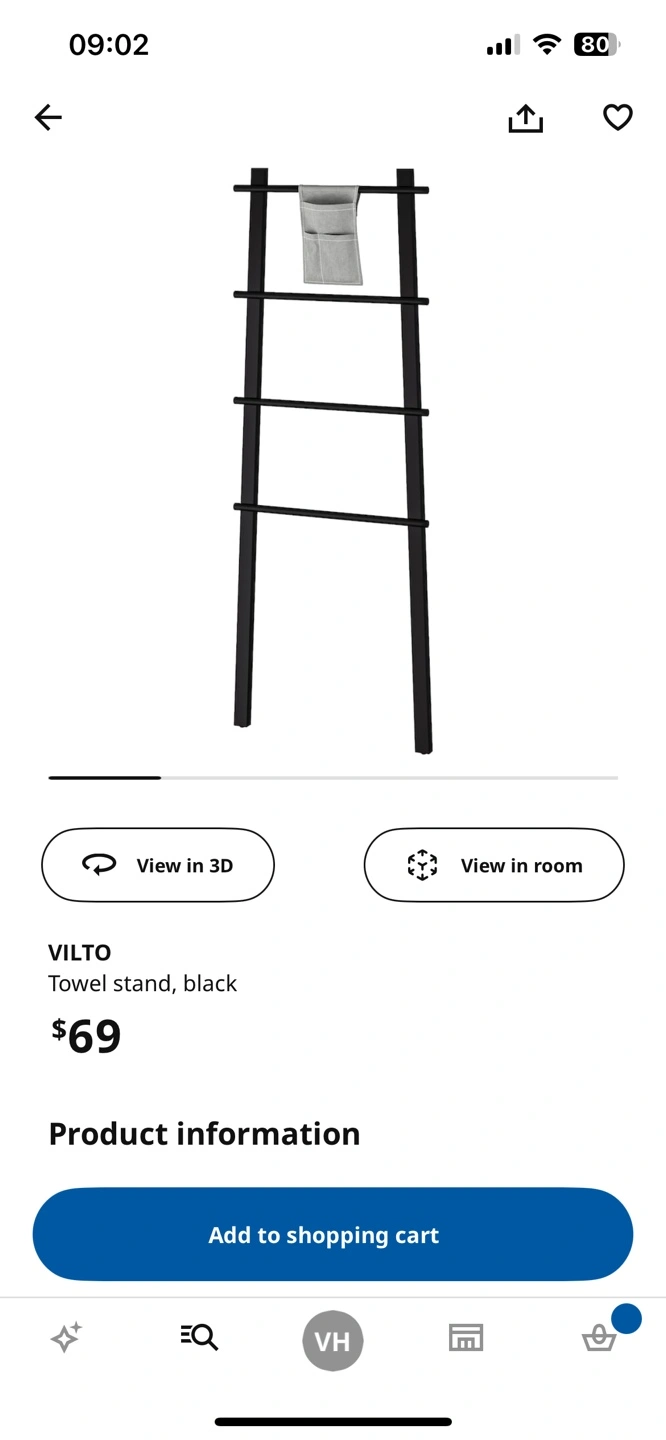Open the VILTO towel stand product image

pyautogui.click(x=332, y=460)
